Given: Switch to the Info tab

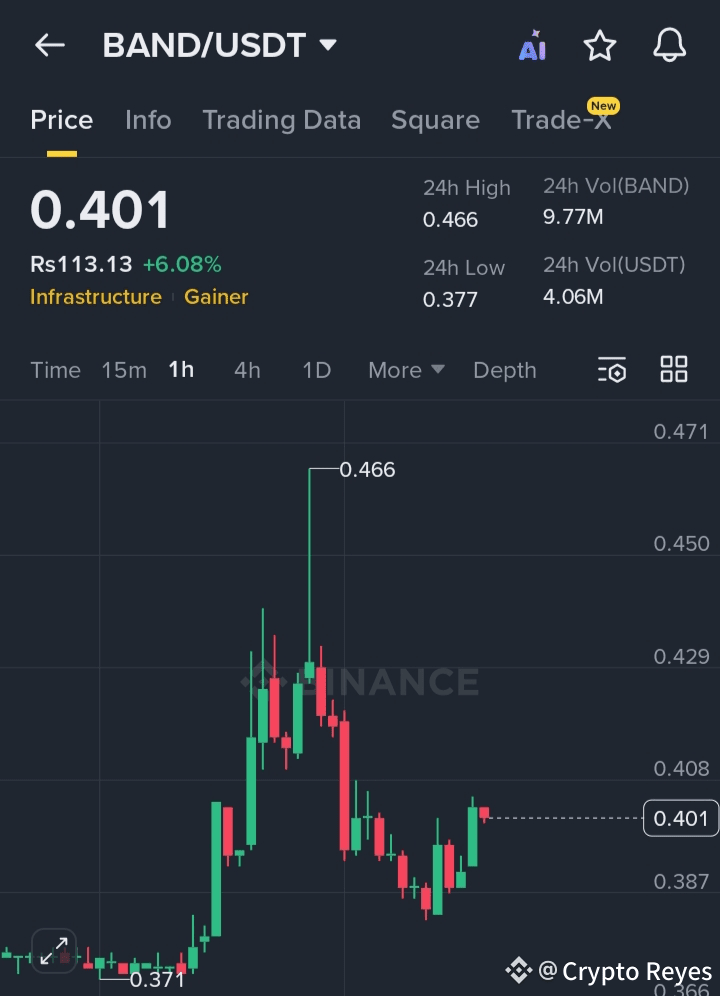Looking at the screenshot, I should click(x=148, y=120).
